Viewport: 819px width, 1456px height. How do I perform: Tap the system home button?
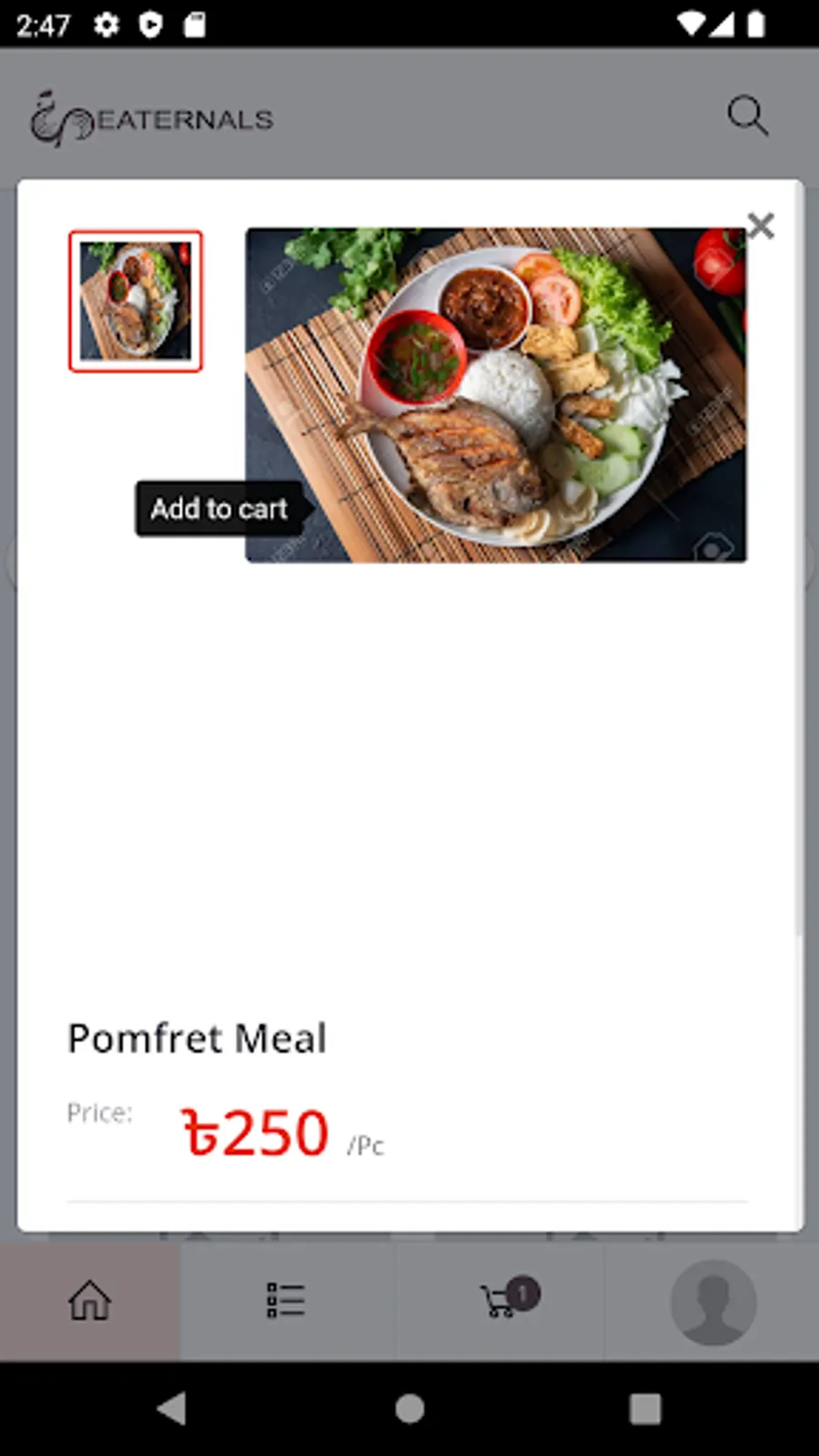[x=409, y=1409]
